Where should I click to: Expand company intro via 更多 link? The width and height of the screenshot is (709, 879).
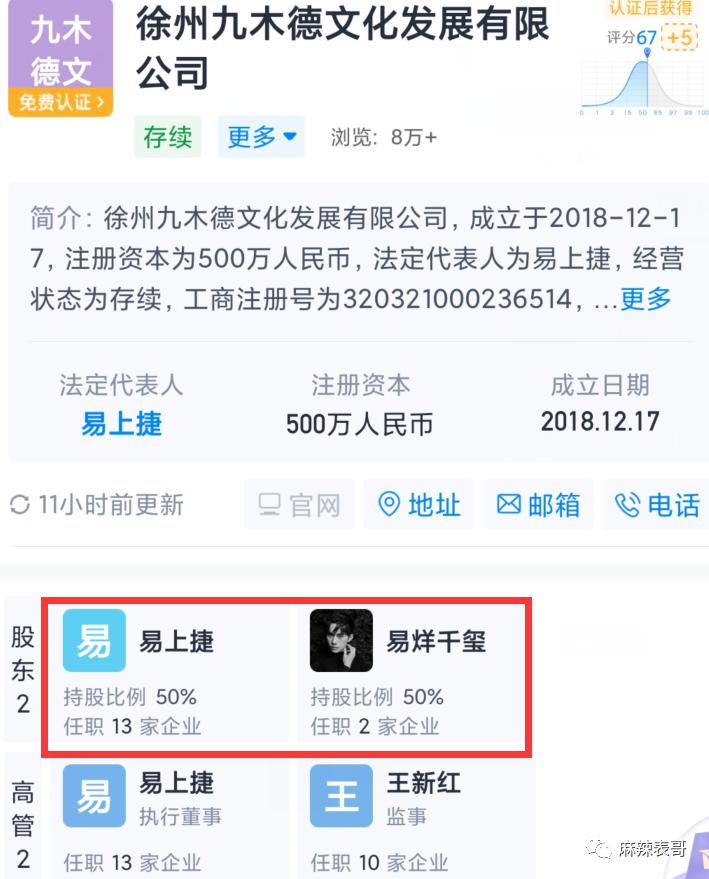pyautogui.click(x=646, y=298)
